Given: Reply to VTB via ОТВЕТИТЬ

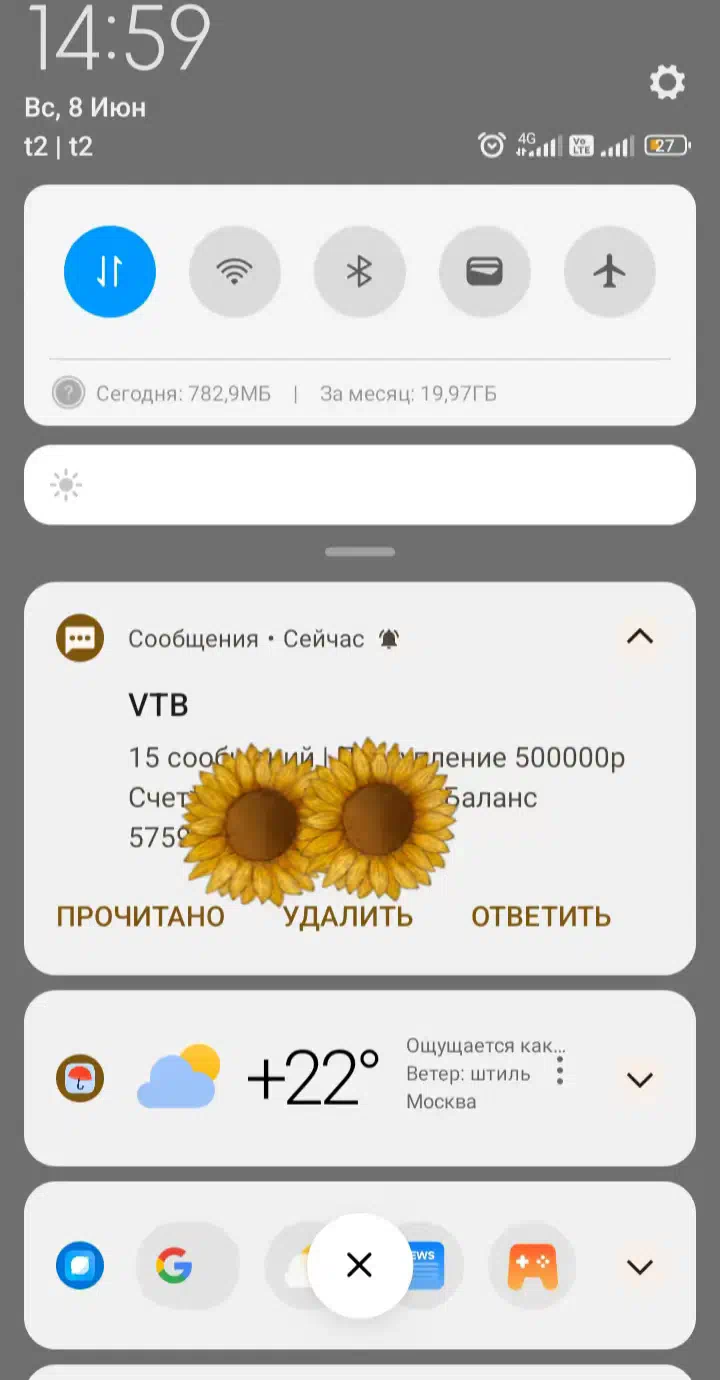Looking at the screenshot, I should tap(541, 916).
